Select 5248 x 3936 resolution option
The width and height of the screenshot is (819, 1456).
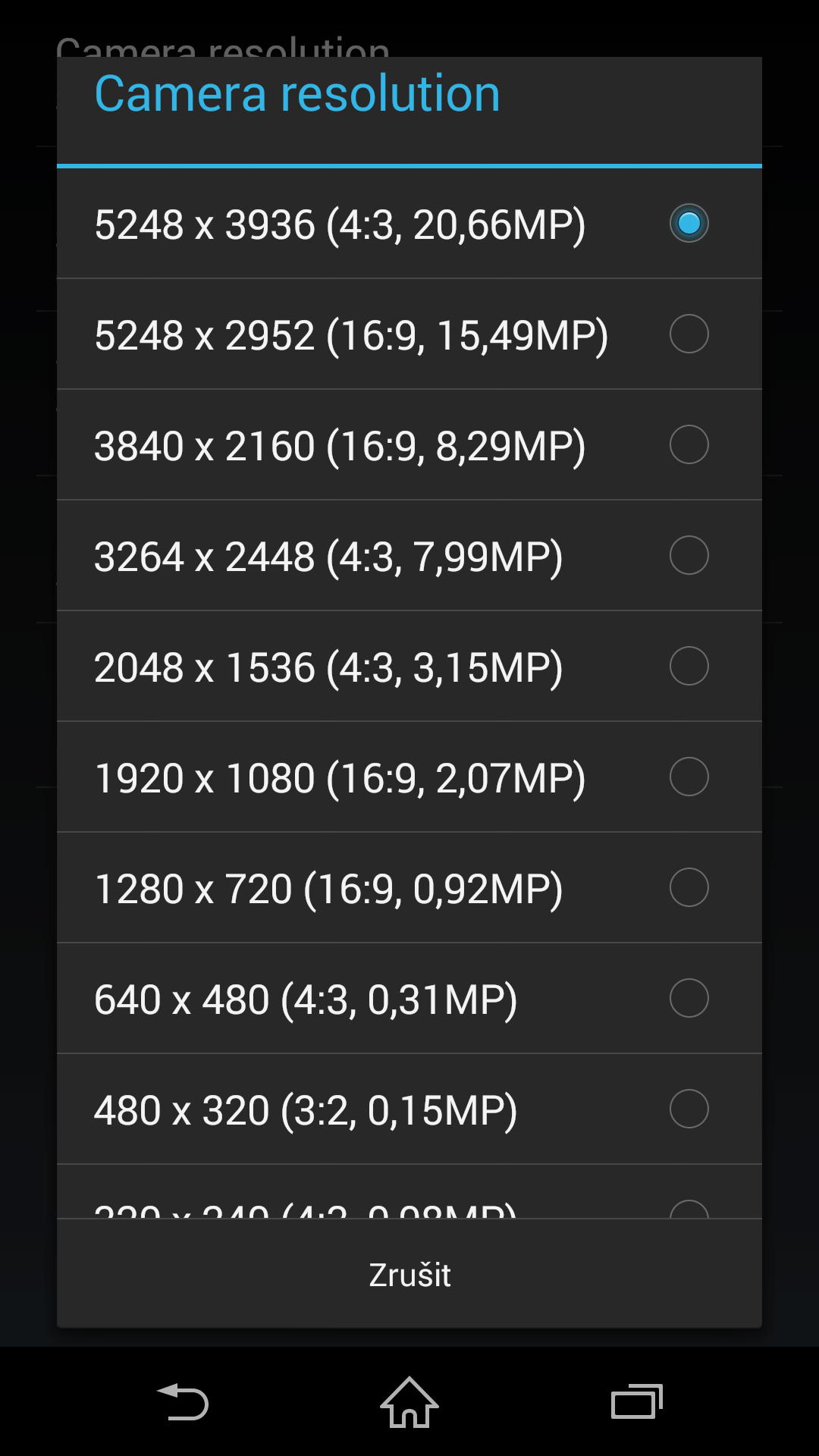[x=409, y=224]
